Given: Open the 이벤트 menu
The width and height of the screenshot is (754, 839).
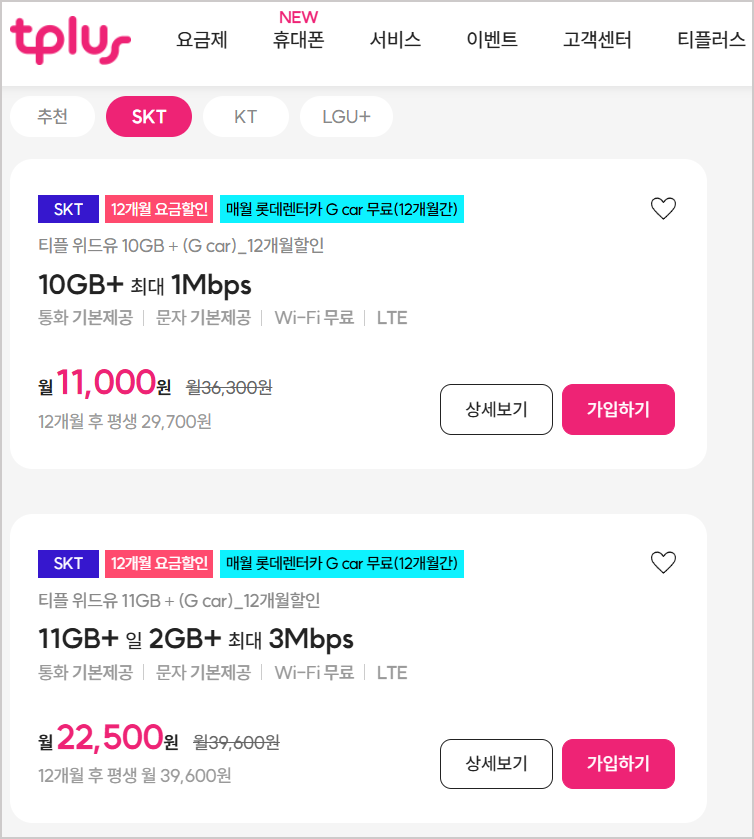Looking at the screenshot, I should (x=492, y=41).
